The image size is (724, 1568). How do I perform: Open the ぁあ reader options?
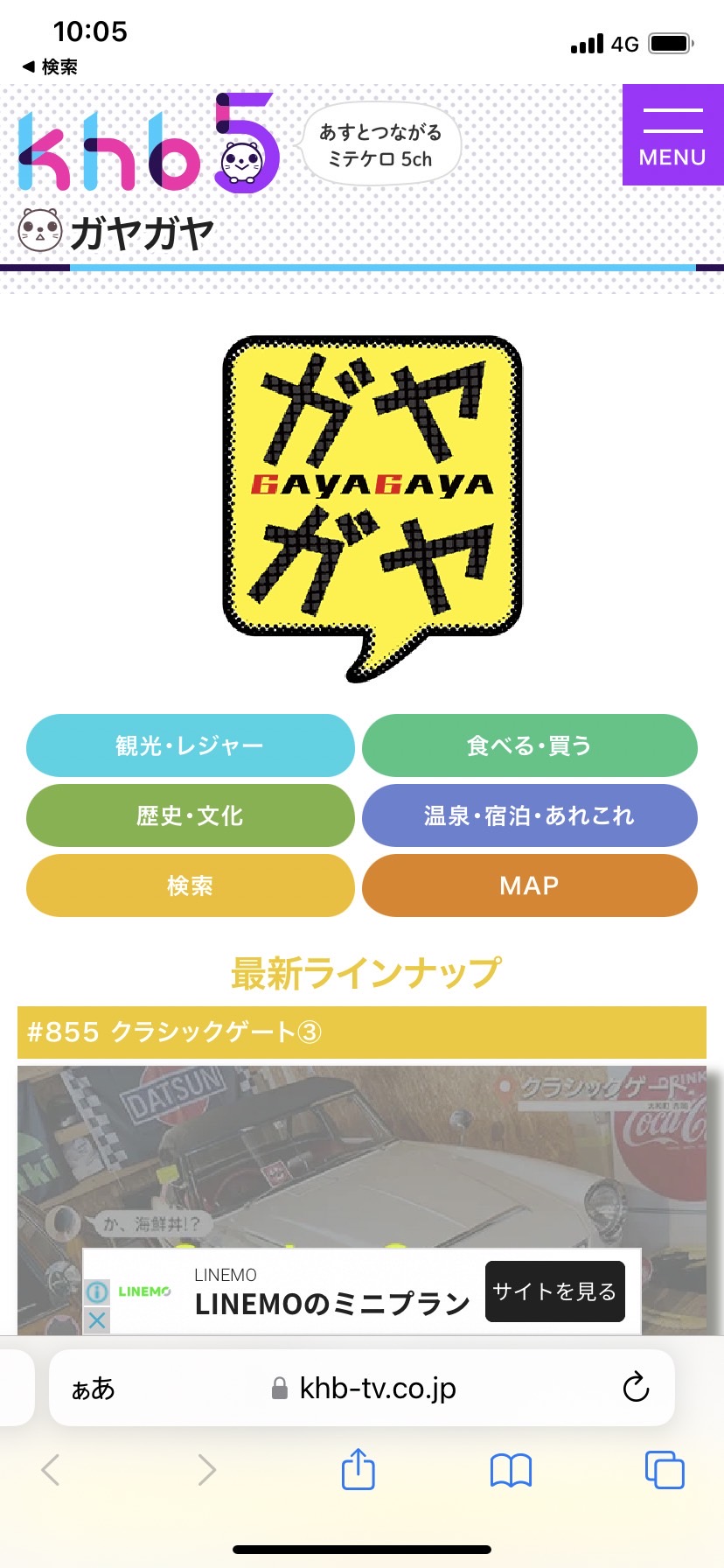pyautogui.click(x=94, y=1389)
